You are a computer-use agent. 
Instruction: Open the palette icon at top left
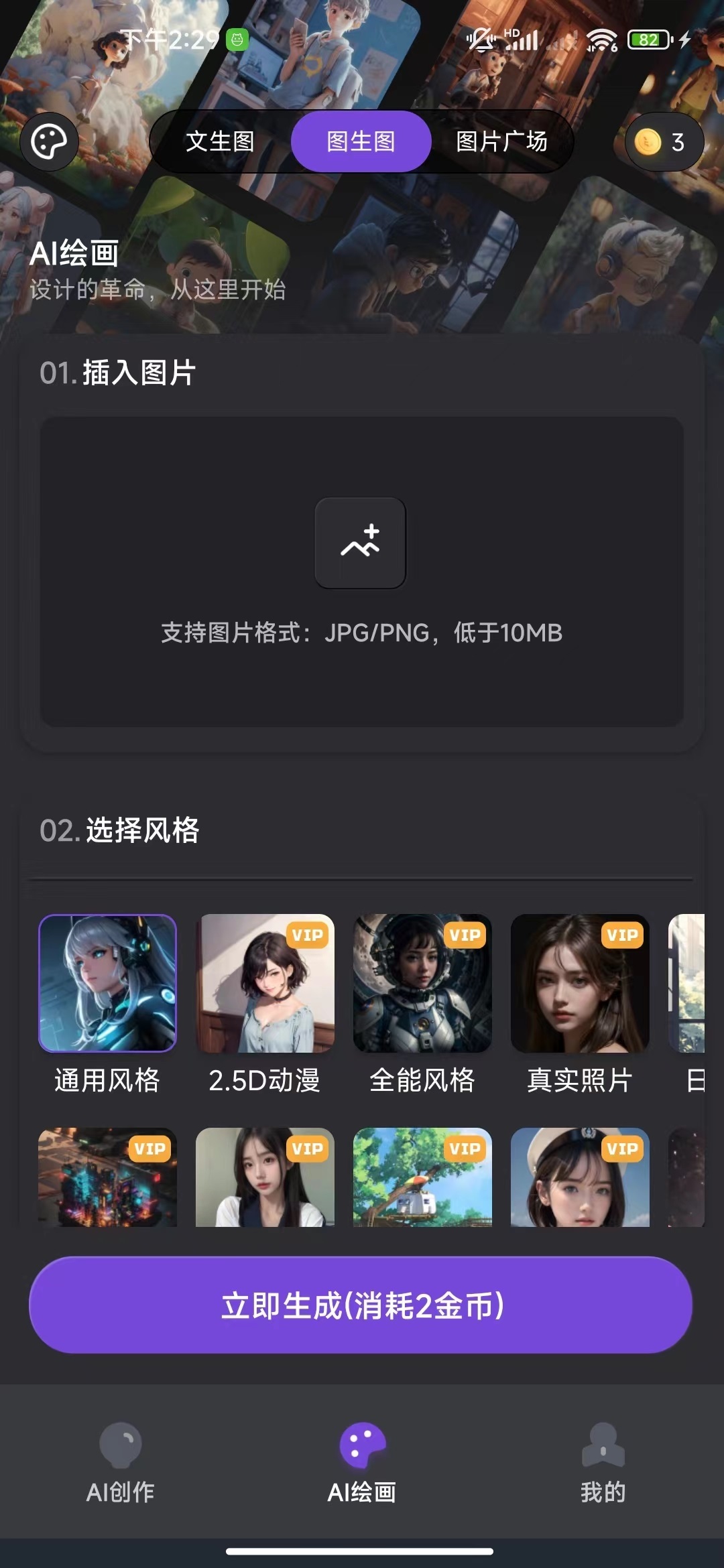tap(49, 142)
